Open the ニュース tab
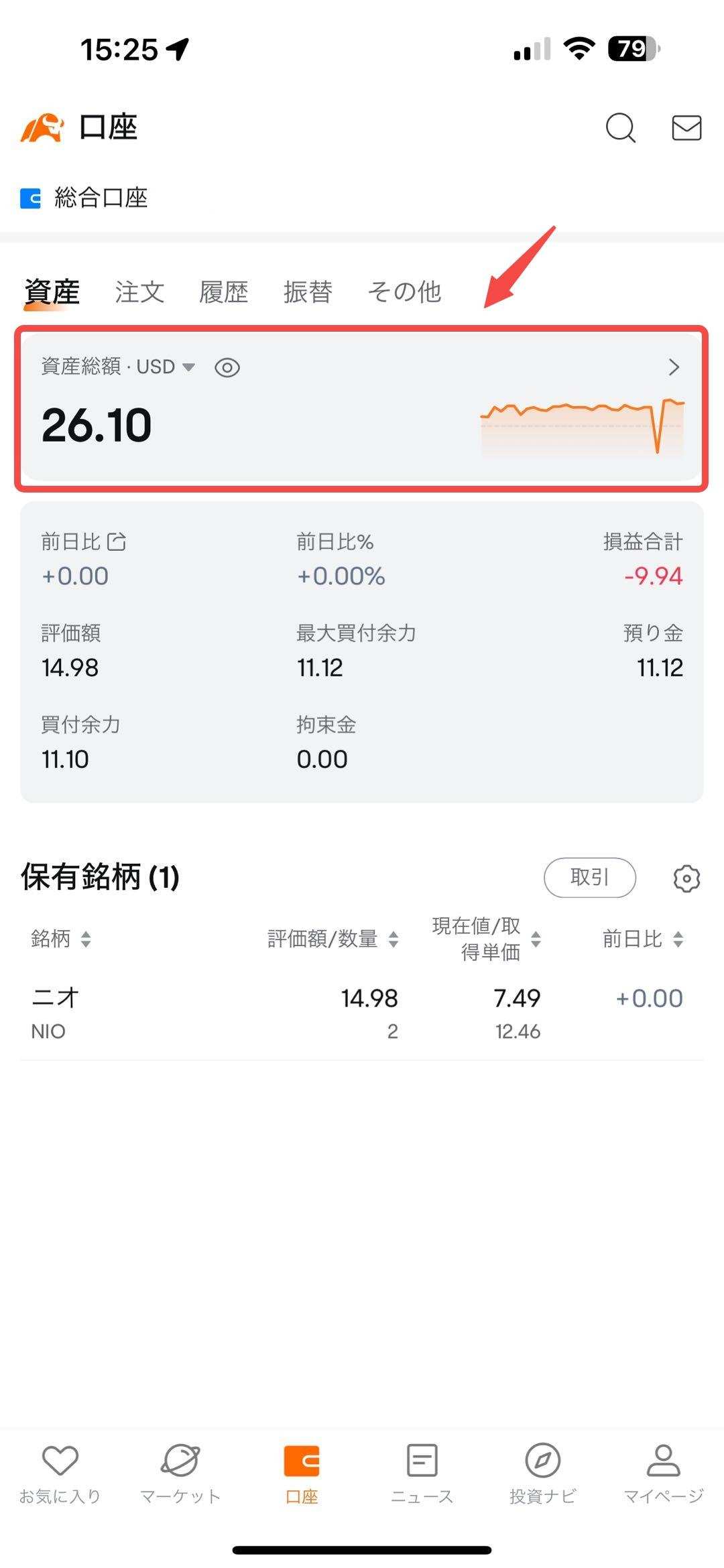Image resolution: width=724 pixels, height=1568 pixels. pos(422,1474)
